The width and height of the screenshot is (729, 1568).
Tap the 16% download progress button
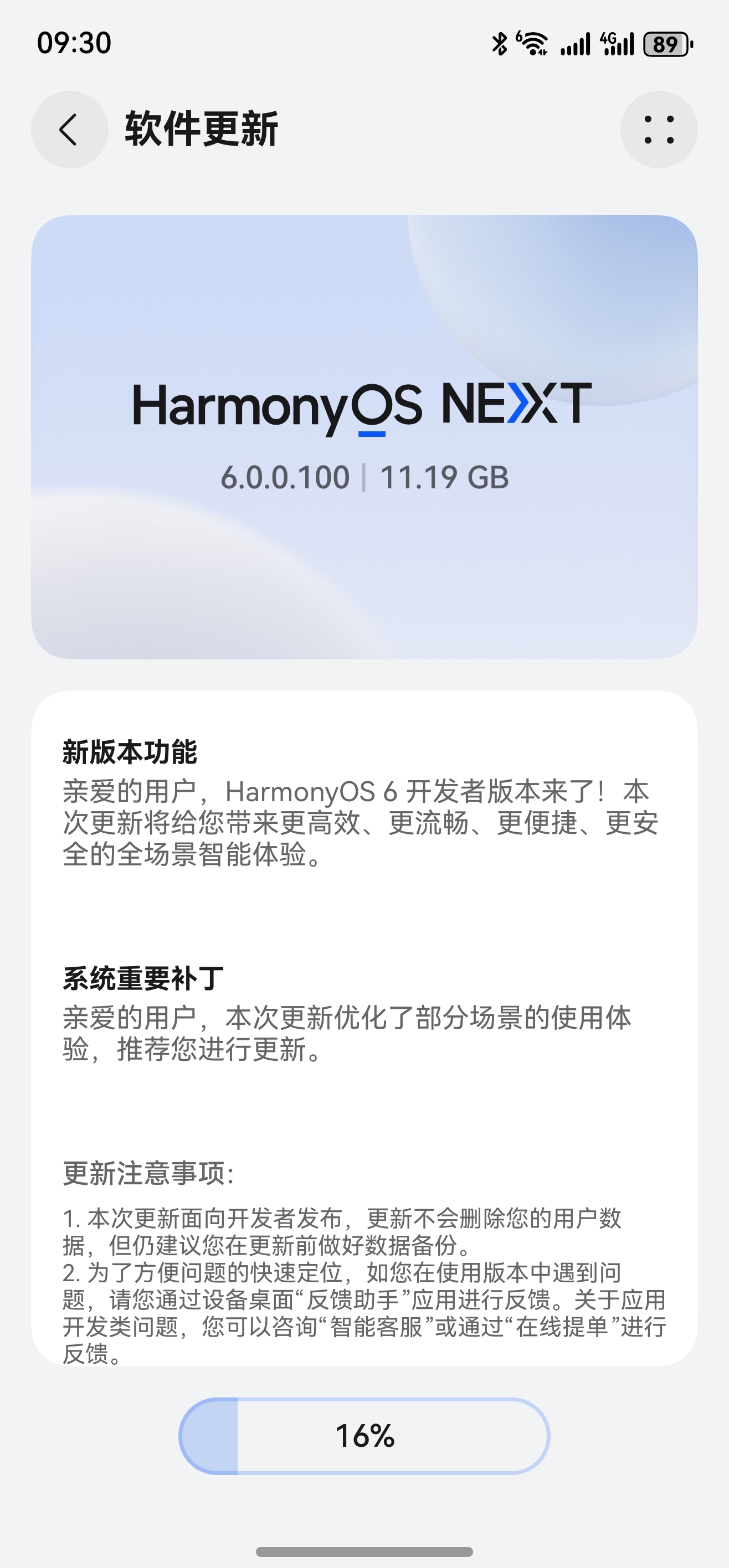[x=364, y=1436]
